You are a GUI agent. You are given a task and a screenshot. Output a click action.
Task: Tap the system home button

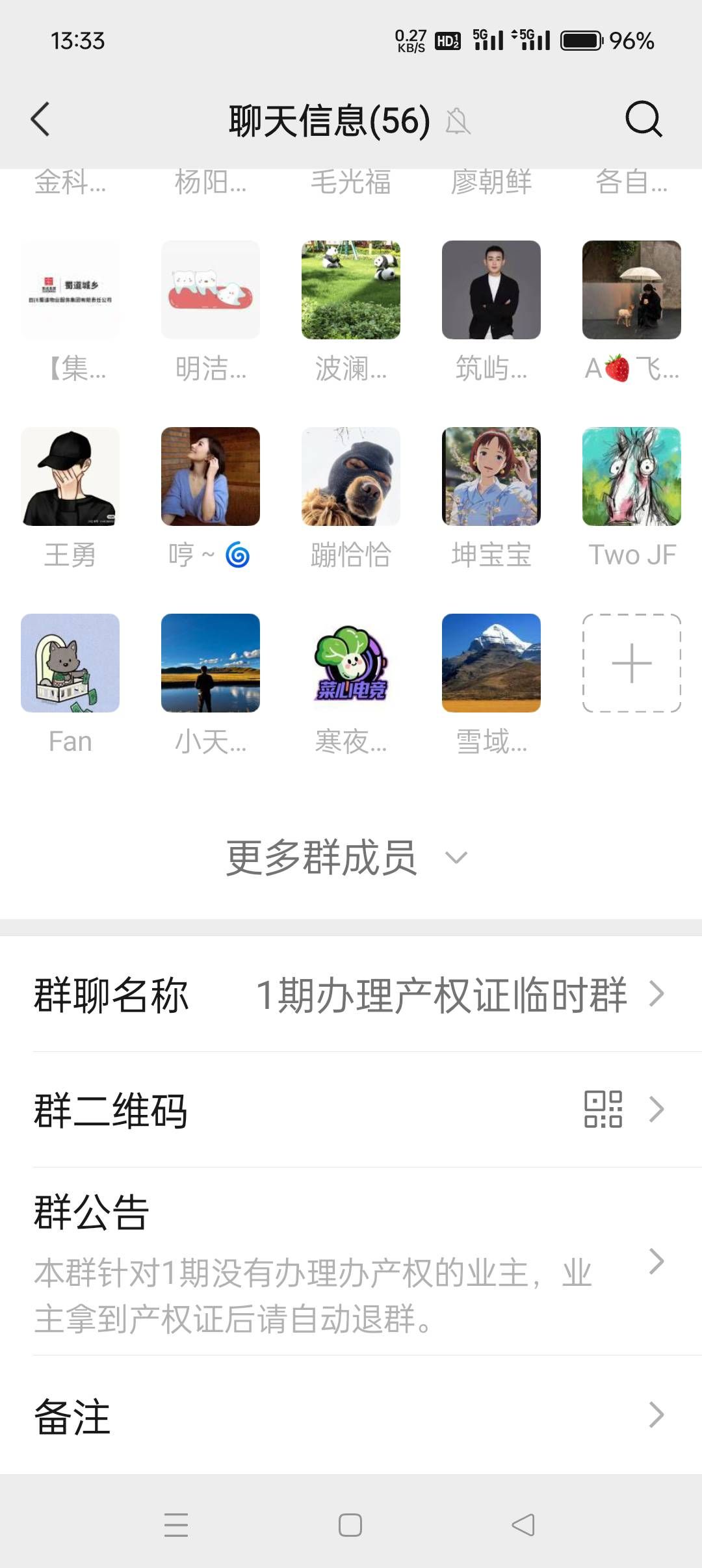[x=350, y=1525]
